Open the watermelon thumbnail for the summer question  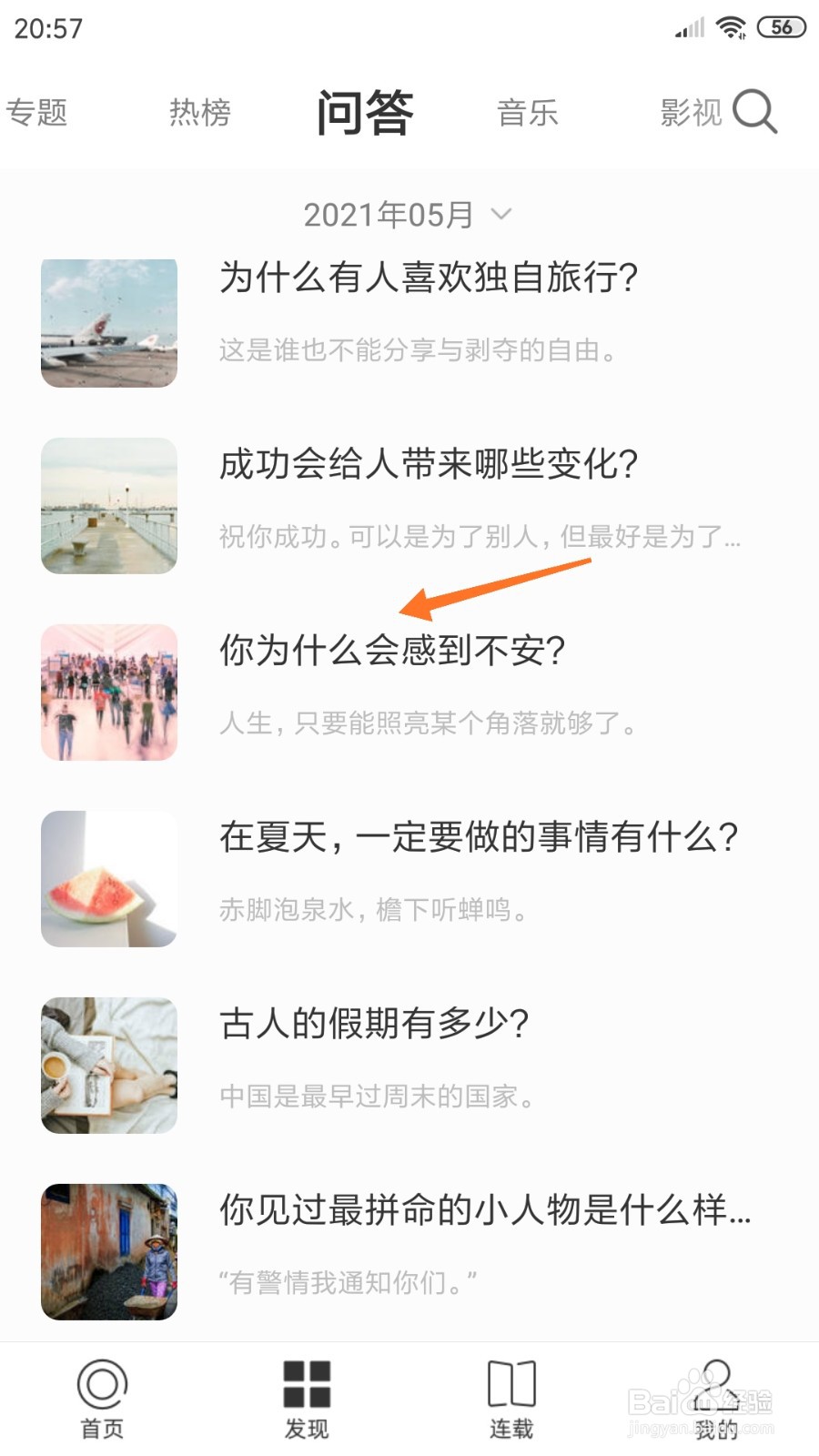coord(108,876)
